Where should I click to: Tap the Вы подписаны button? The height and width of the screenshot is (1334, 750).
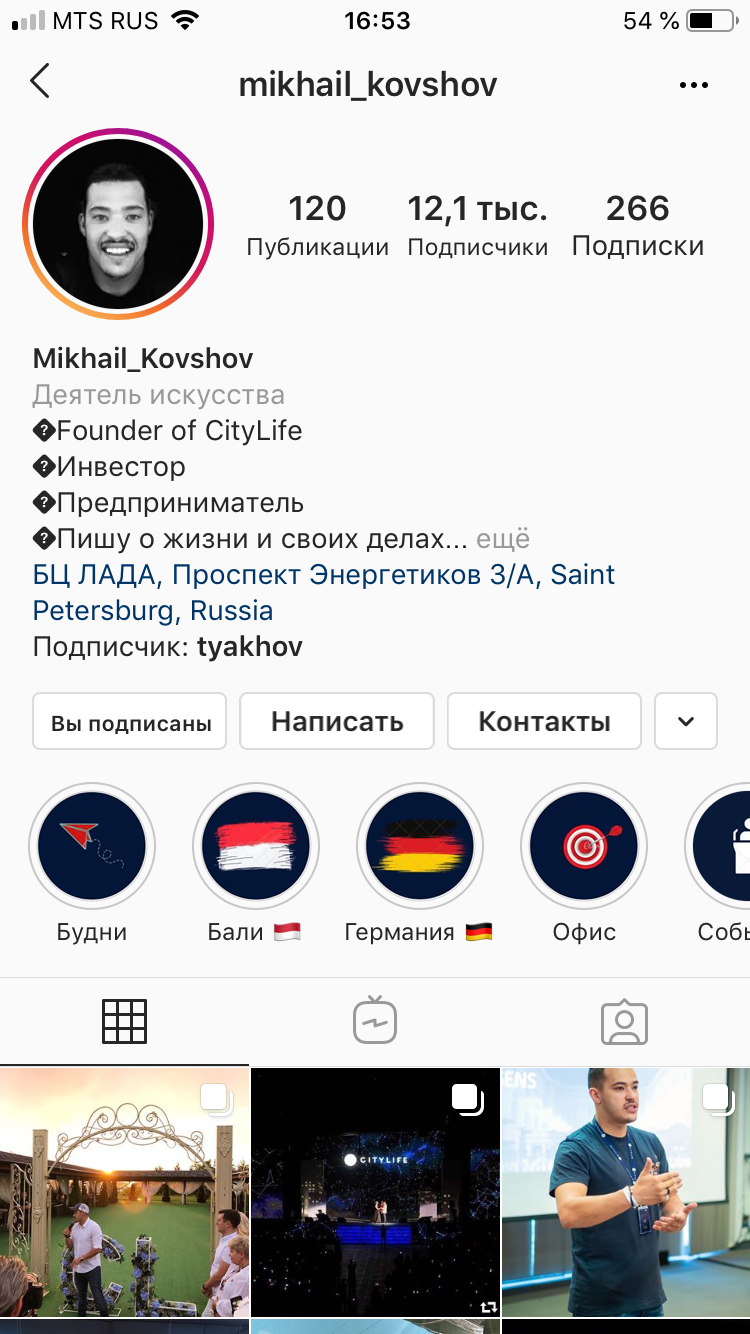pos(130,721)
